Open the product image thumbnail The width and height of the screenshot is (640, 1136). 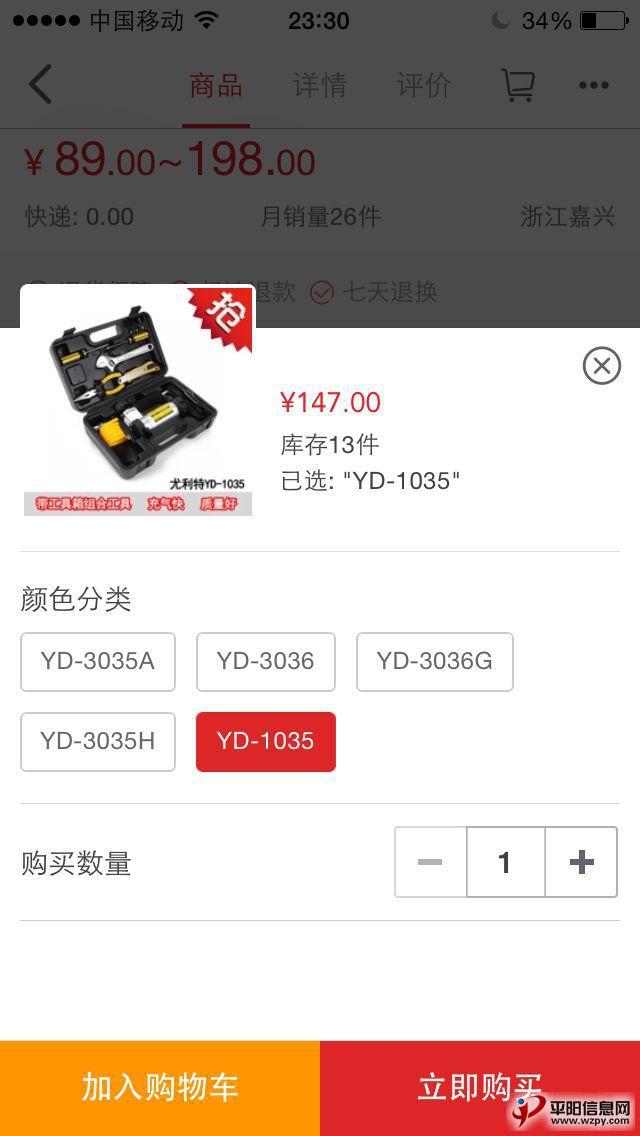tap(138, 402)
